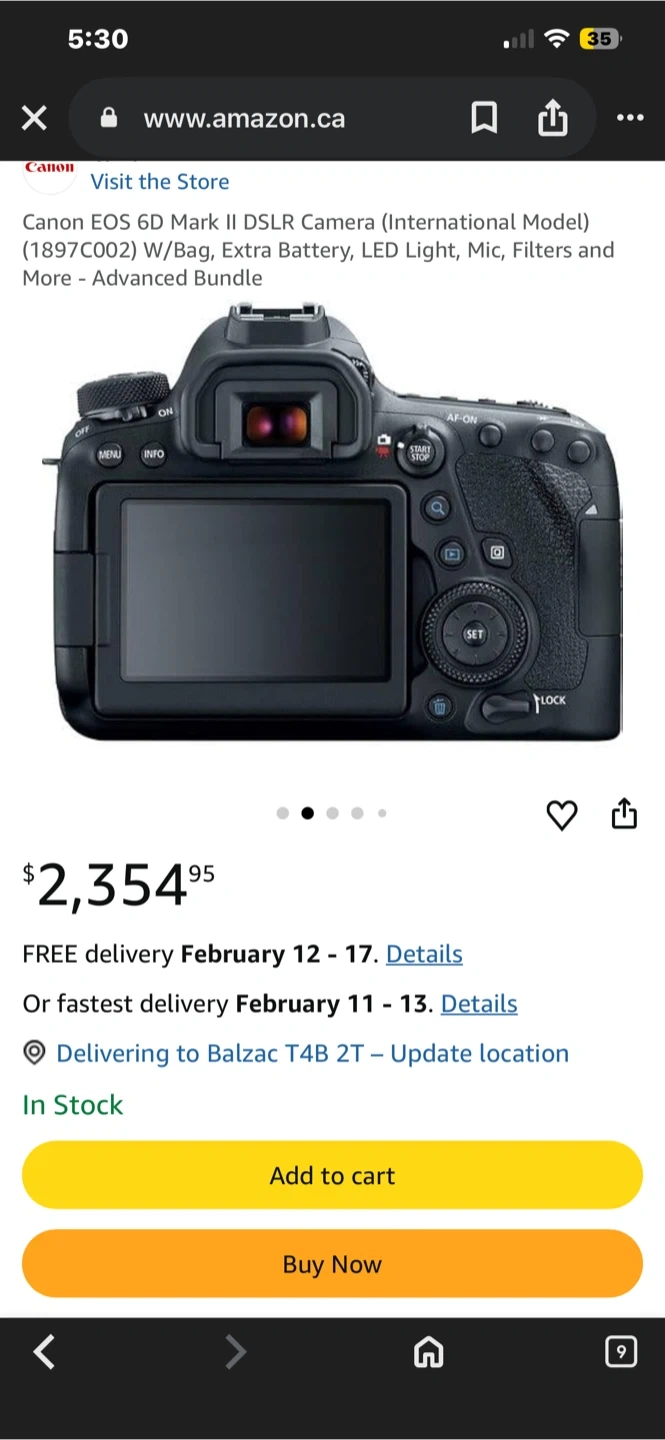Update the Balzac T4B 2T delivery location
This screenshot has height=1440, width=665.
click(312, 1053)
